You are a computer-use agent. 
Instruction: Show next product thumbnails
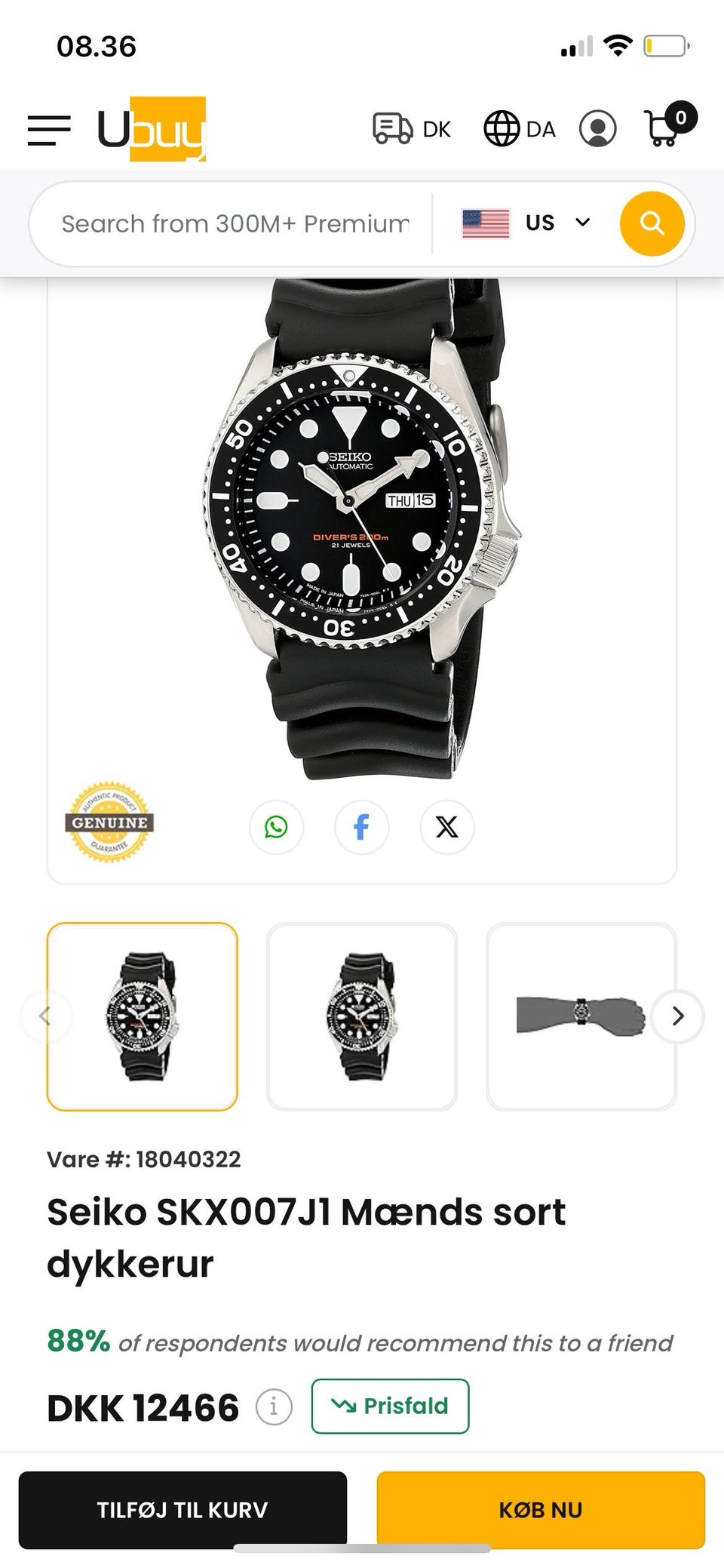677,1016
